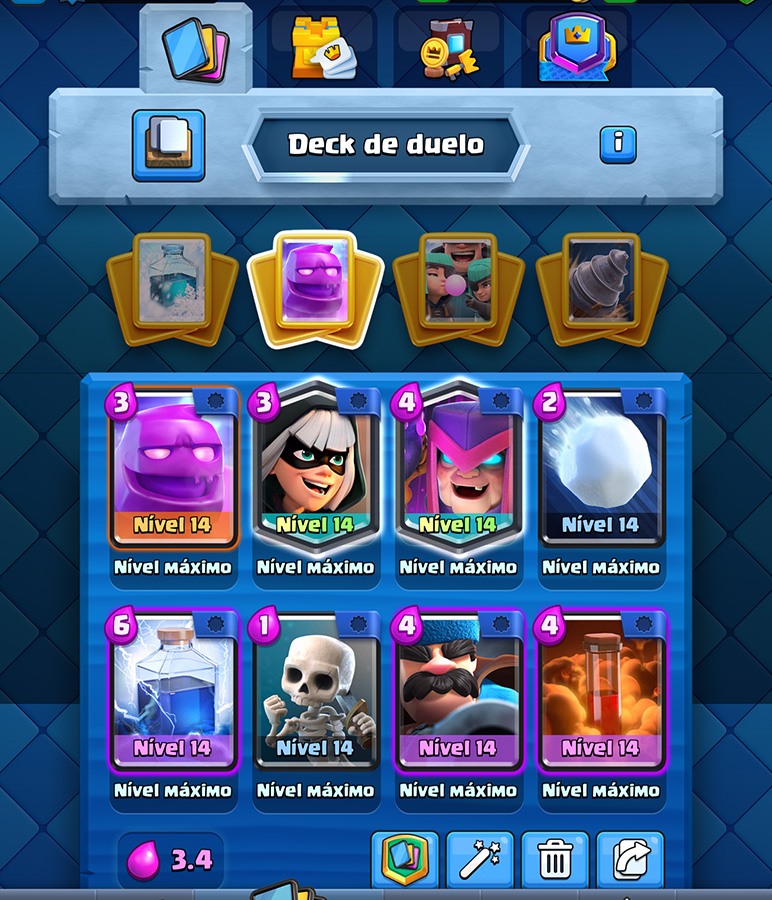
Task: Open the deck list button beside Deck de duelo
Action: click(168, 145)
